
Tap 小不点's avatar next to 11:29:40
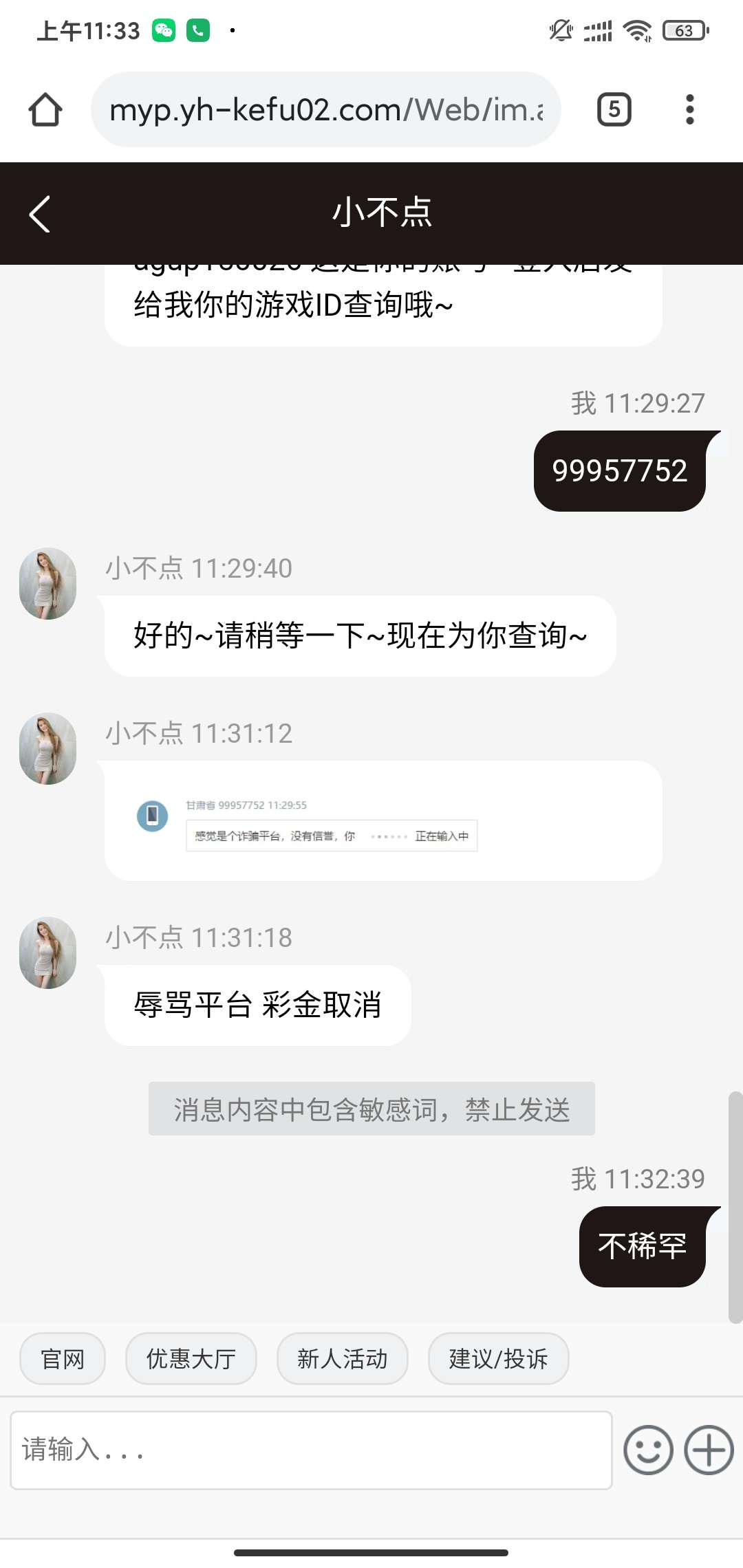pos(47,582)
